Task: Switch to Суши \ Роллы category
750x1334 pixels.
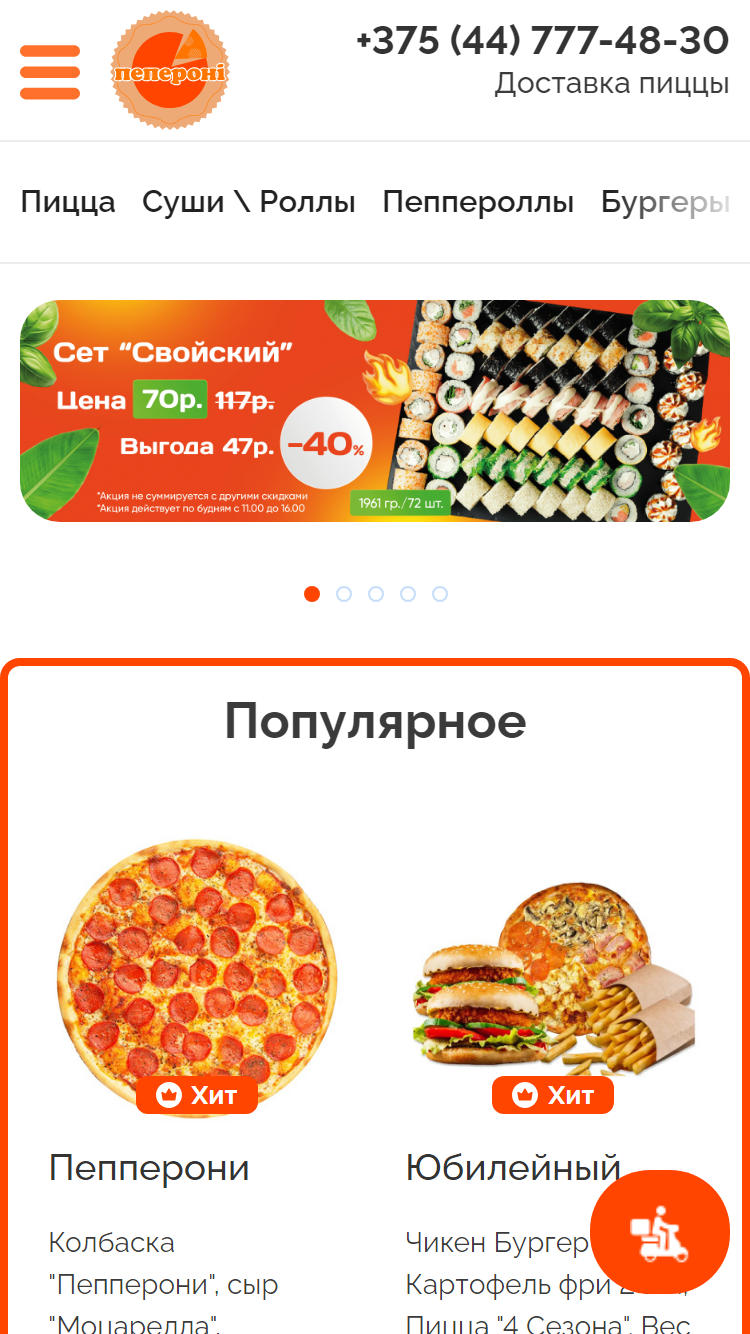Action: [x=249, y=202]
